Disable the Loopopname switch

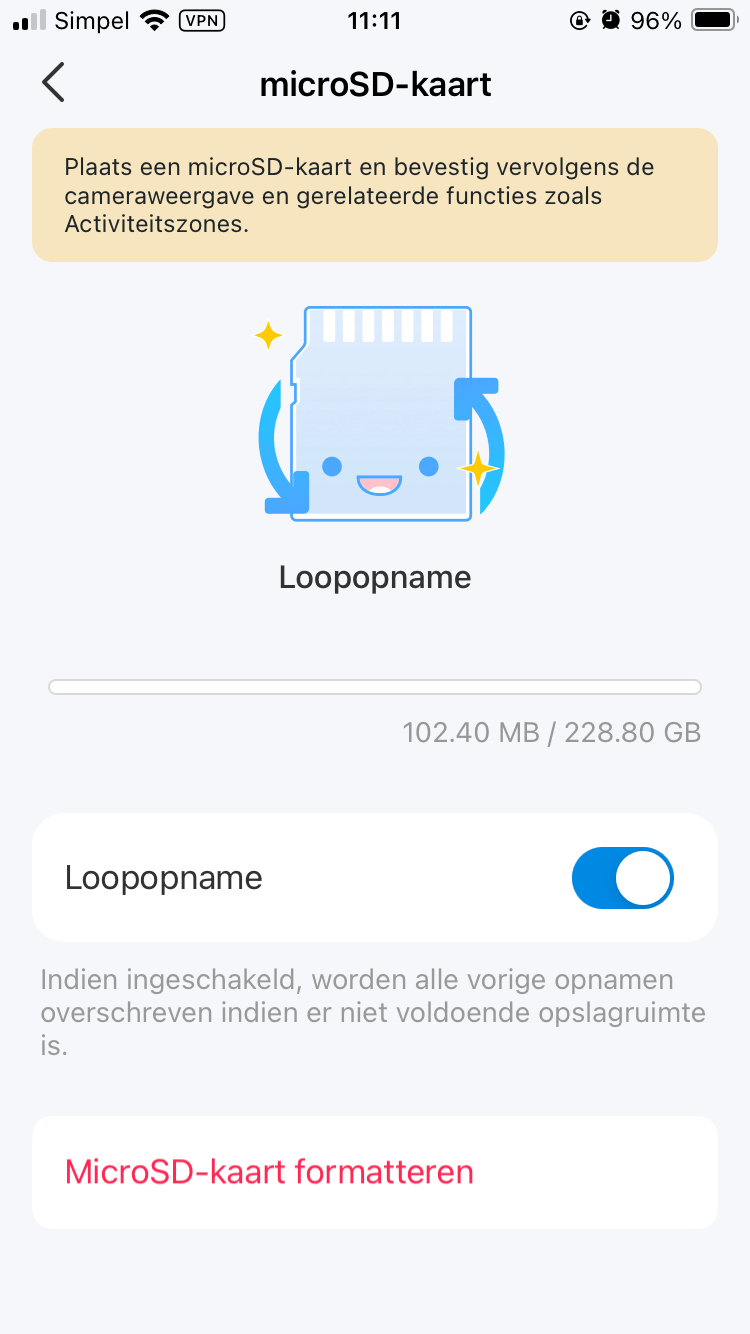coord(622,878)
